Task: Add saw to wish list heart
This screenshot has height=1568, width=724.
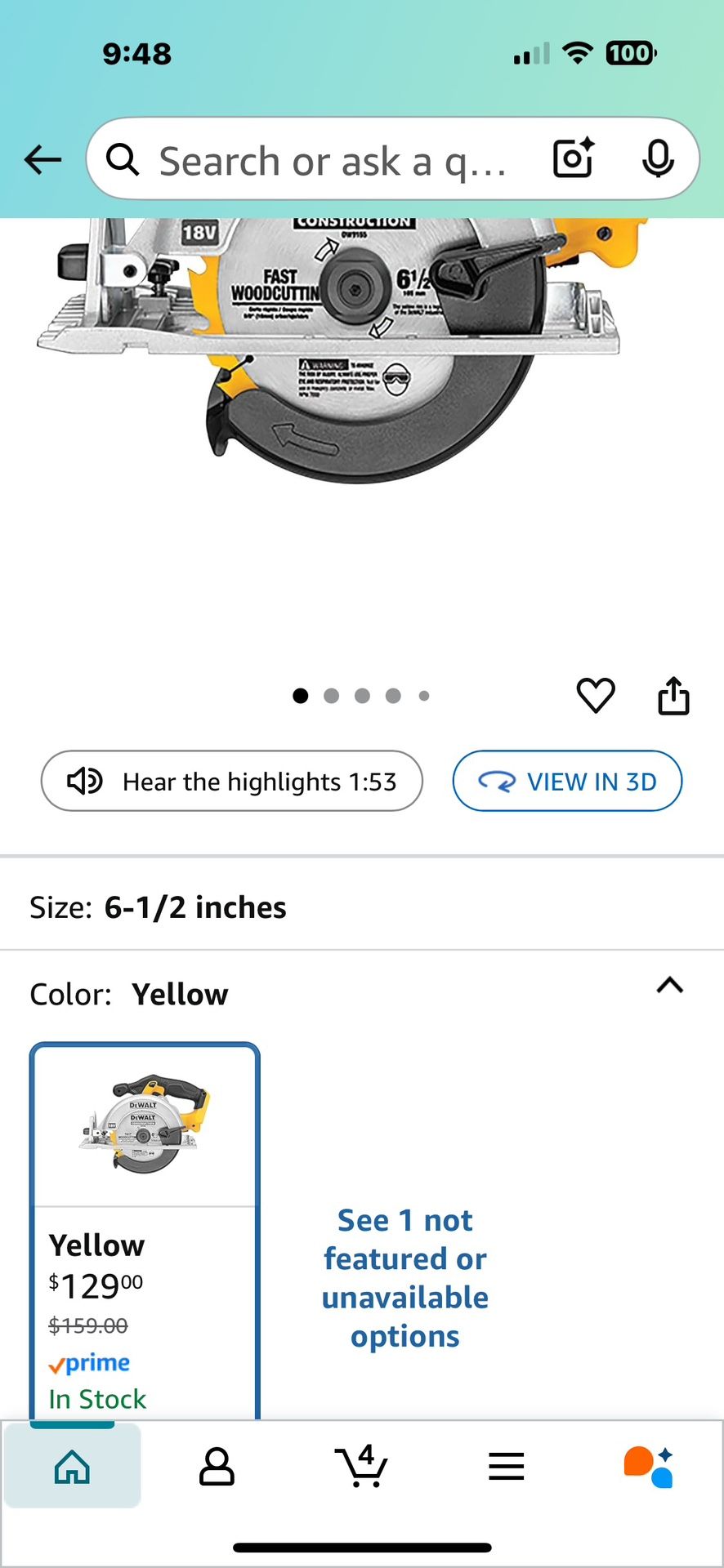Action: point(596,696)
